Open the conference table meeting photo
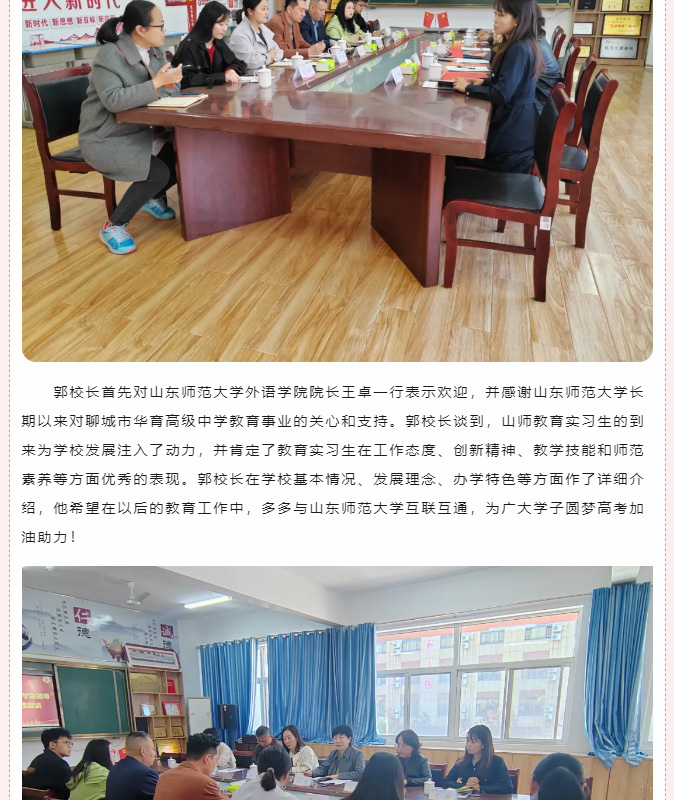Image resolution: width=674 pixels, height=800 pixels. coord(337,180)
